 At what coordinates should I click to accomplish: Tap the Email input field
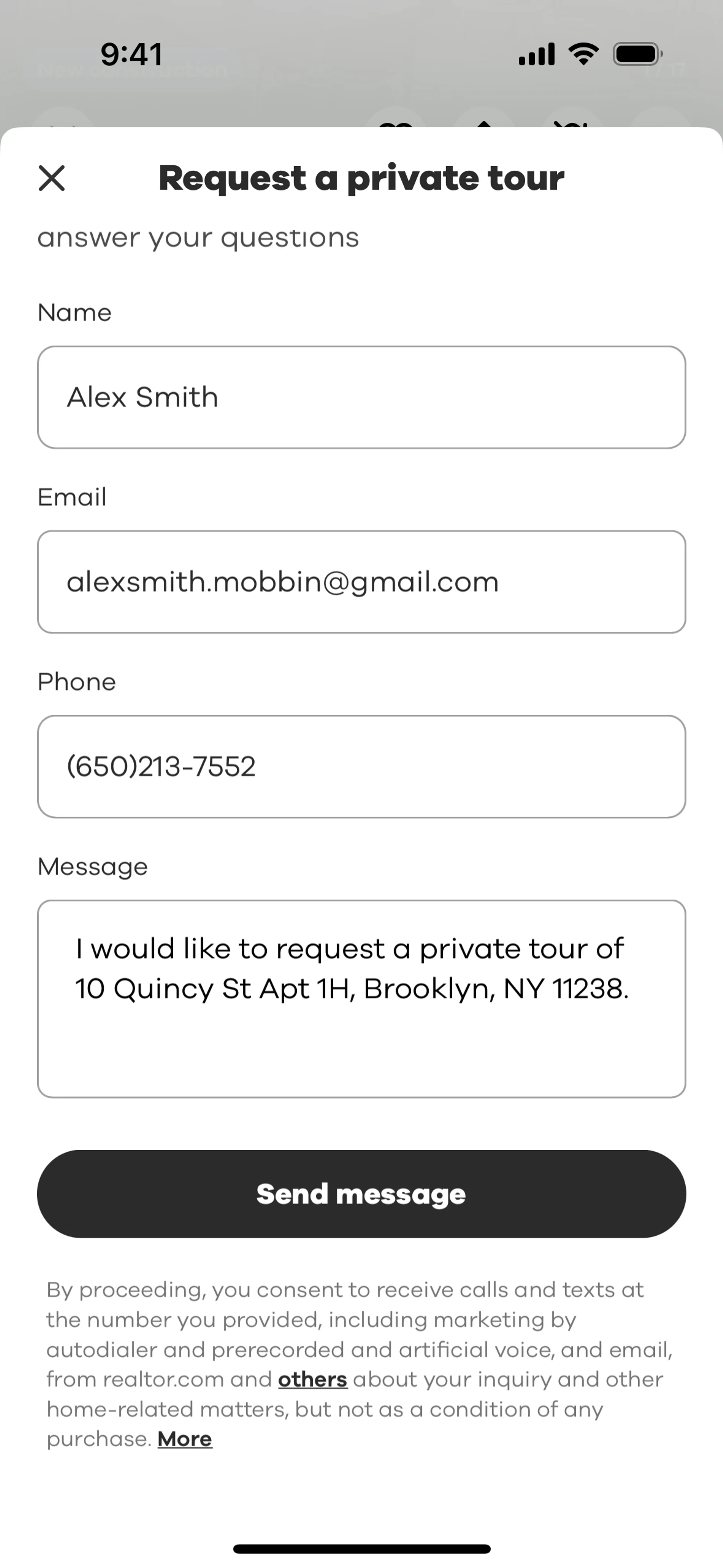coord(361,582)
